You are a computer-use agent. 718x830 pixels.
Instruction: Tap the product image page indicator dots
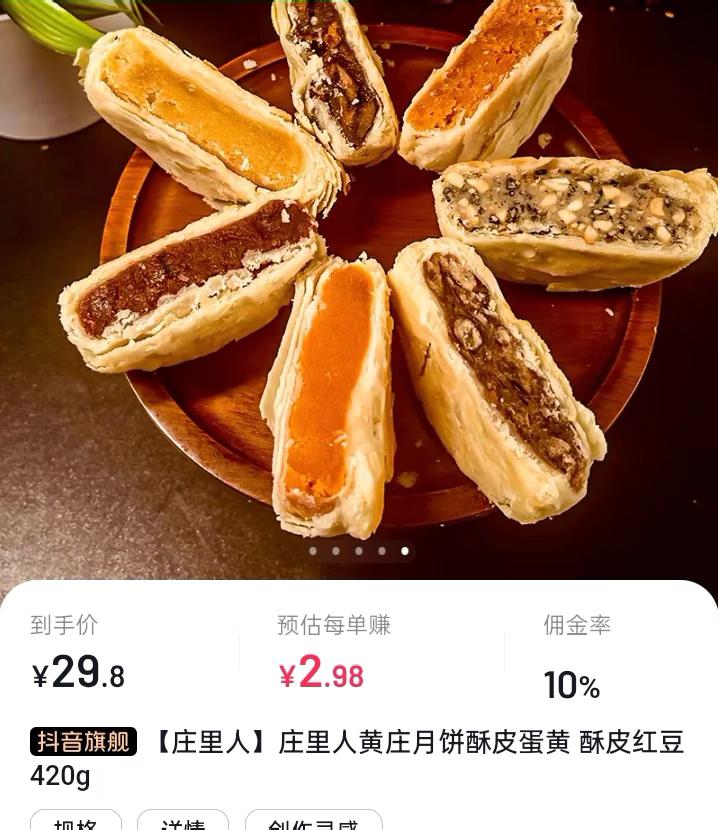point(359,550)
